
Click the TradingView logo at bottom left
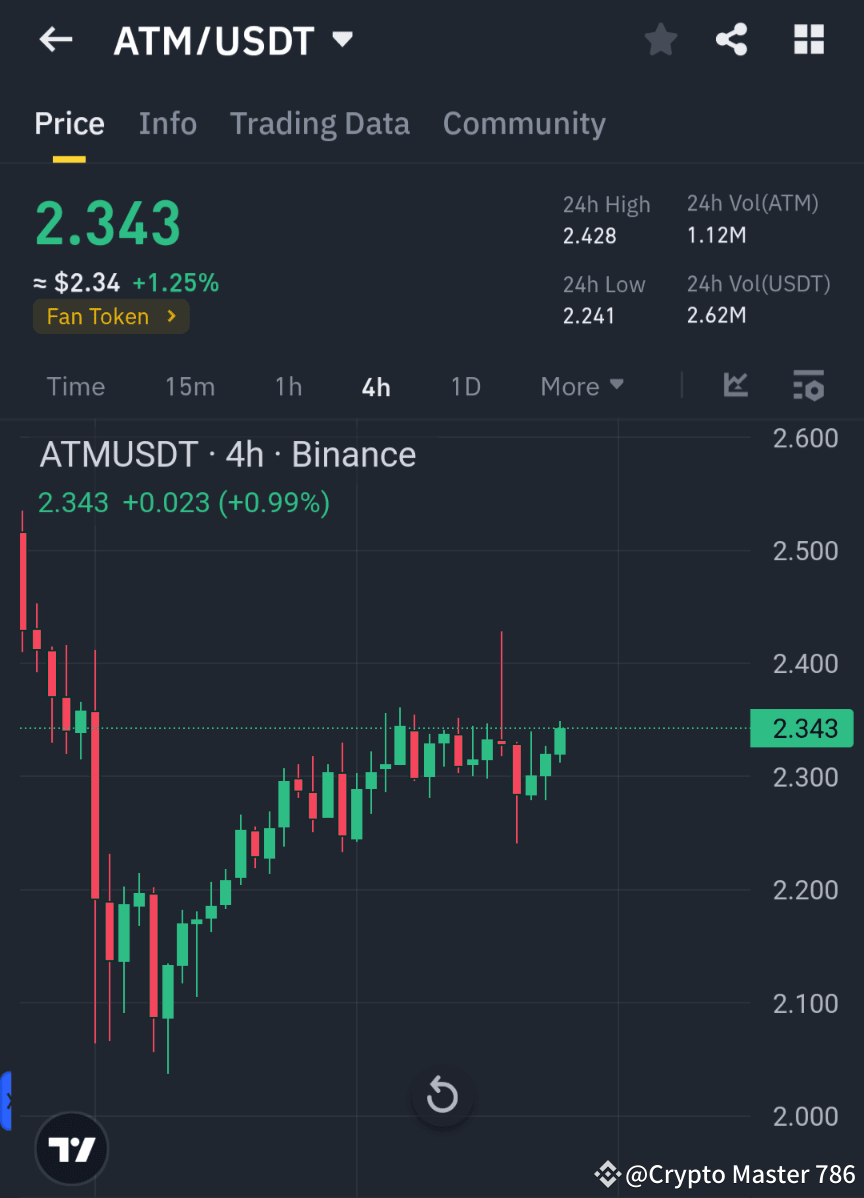pyautogui.click(x=70, y=1148)
